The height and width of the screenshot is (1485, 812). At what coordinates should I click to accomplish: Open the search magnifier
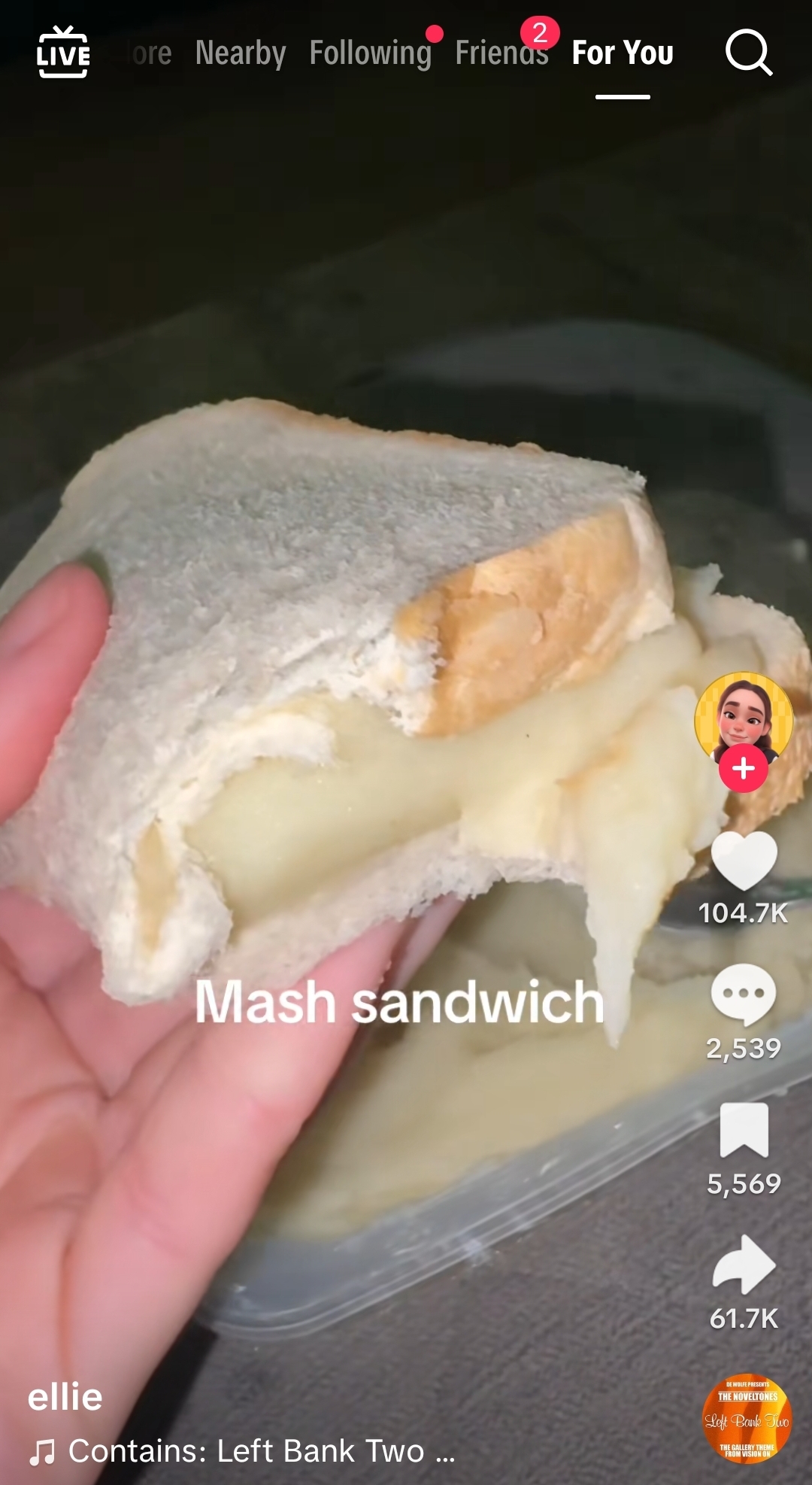pos(748,53)
